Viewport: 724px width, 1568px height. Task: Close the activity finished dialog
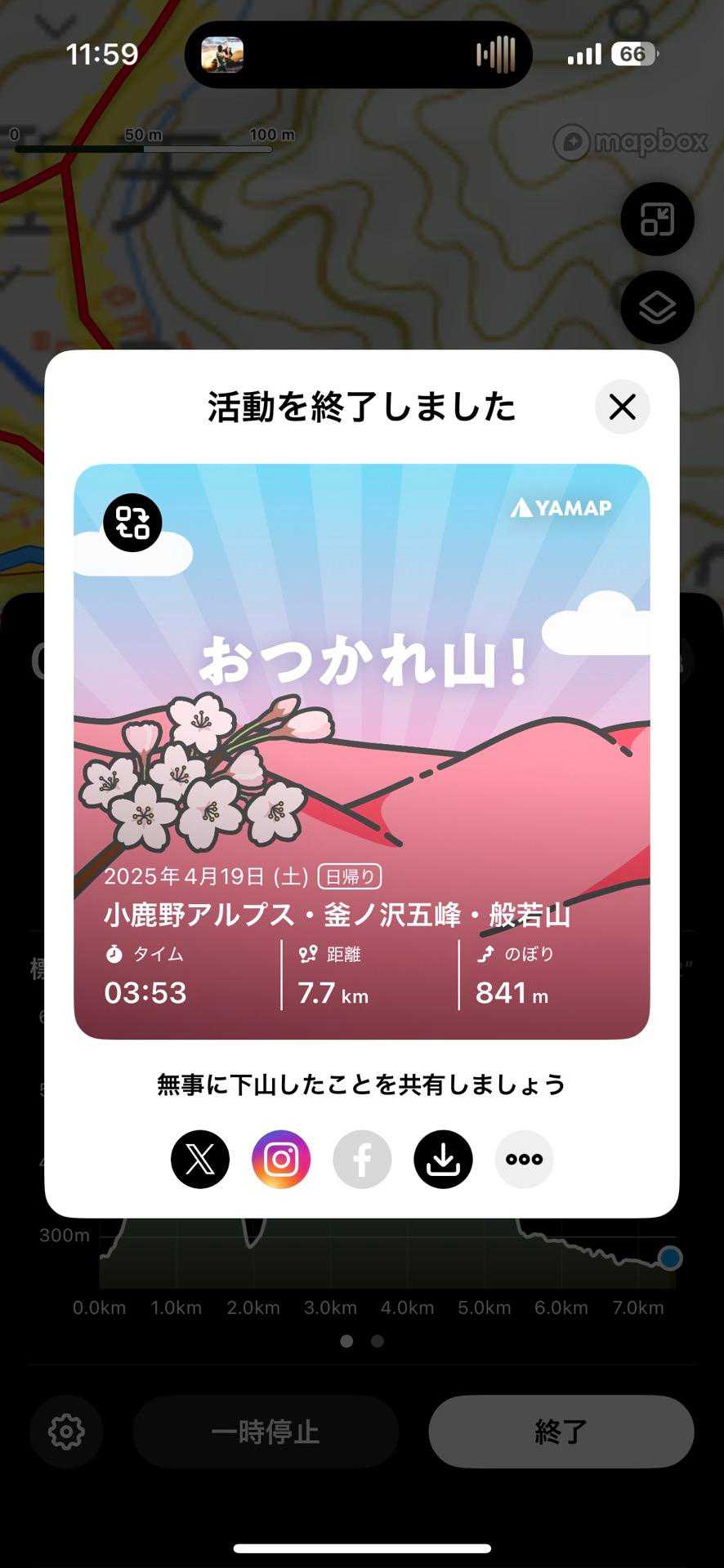pyautogui.click(x=622, y=407)
